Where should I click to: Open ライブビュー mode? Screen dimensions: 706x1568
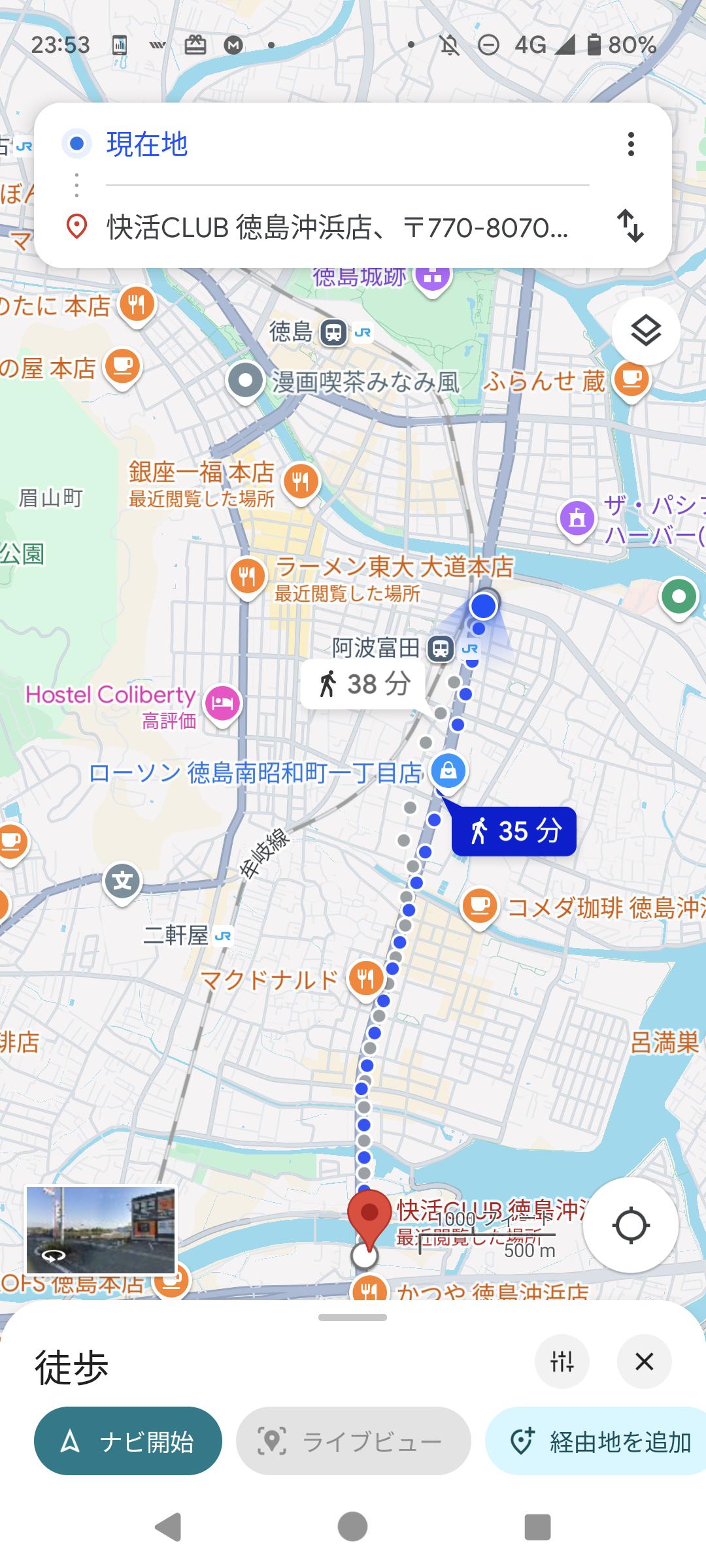point(353,1441)
